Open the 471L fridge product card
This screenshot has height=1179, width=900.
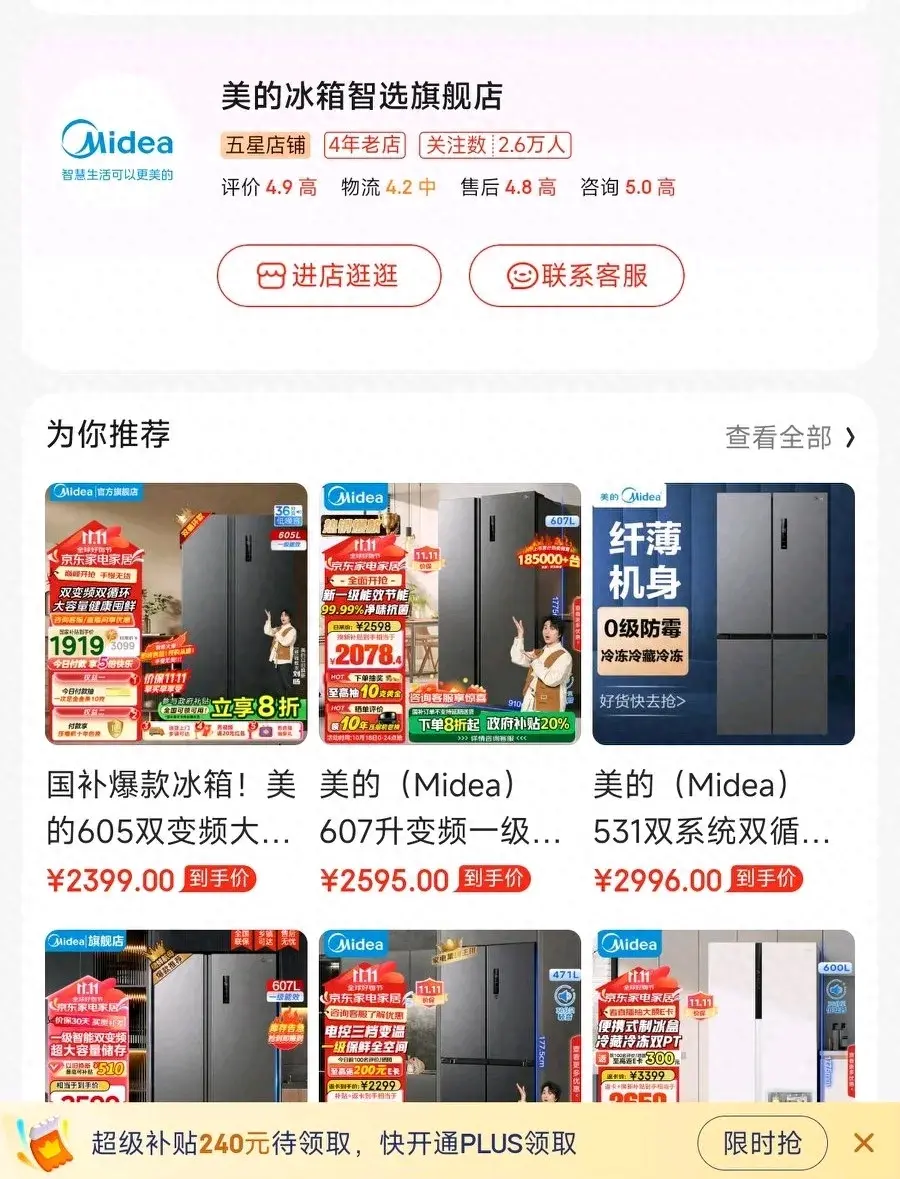450,1015
